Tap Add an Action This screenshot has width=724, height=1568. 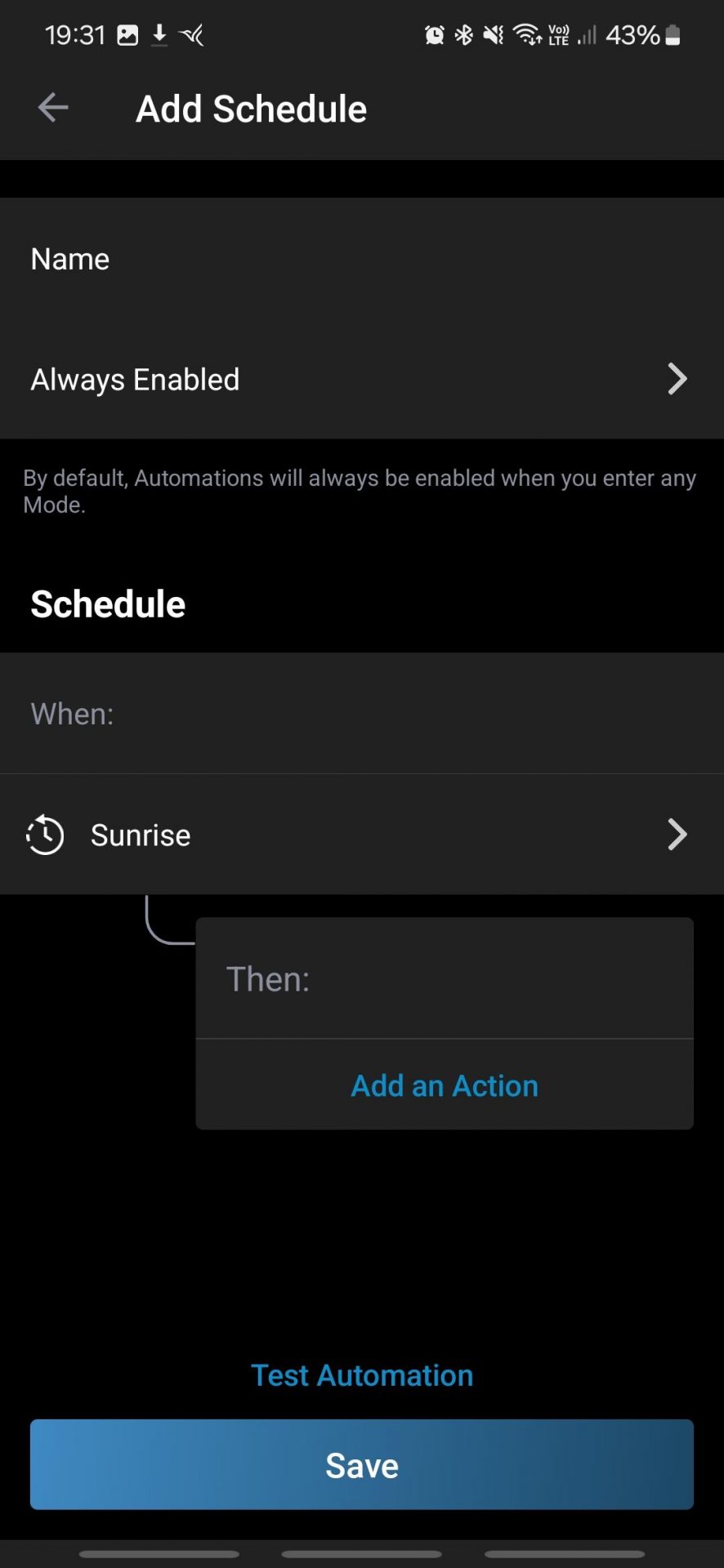[445, 1085]
